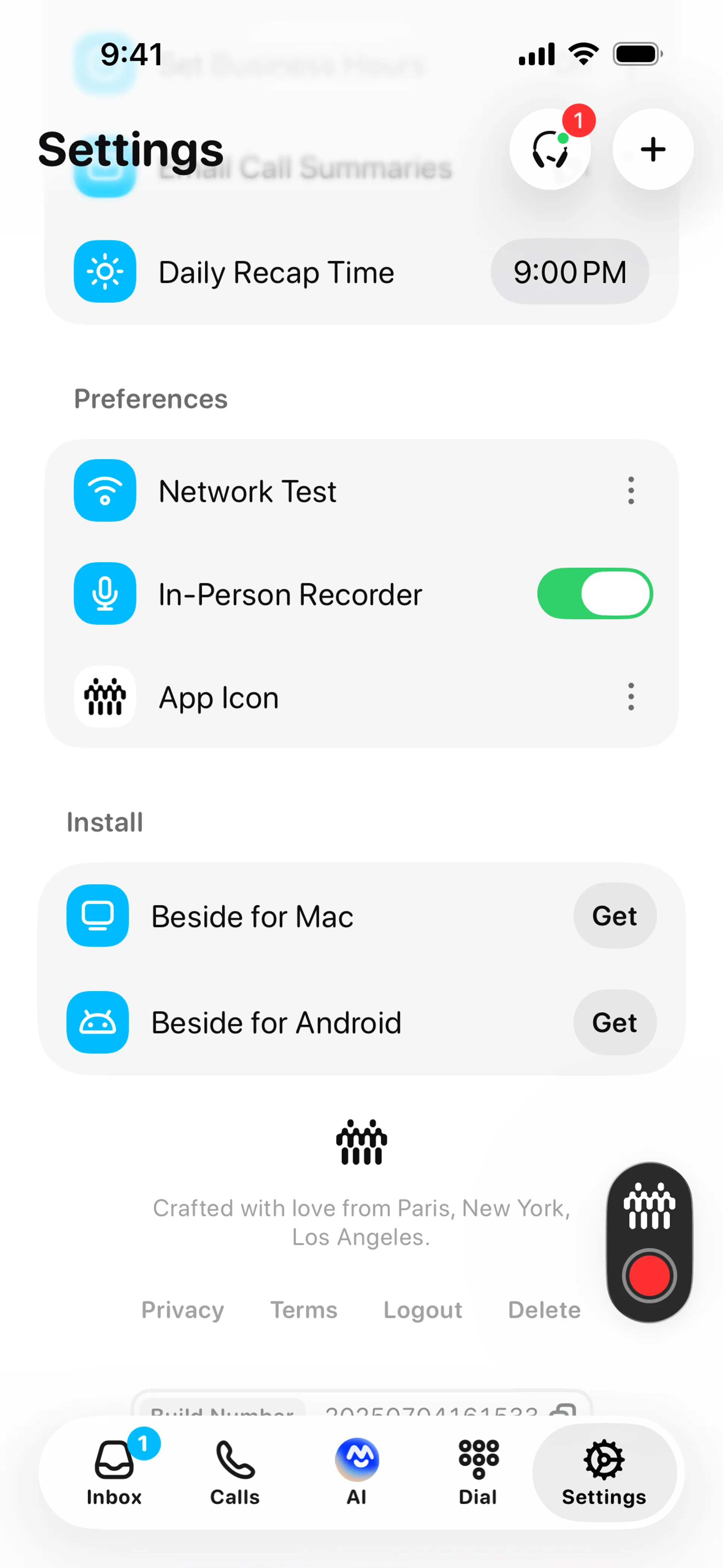The image size is (723, 1568).
Task: Tap the plus button in the header
Action: [653, 150]
